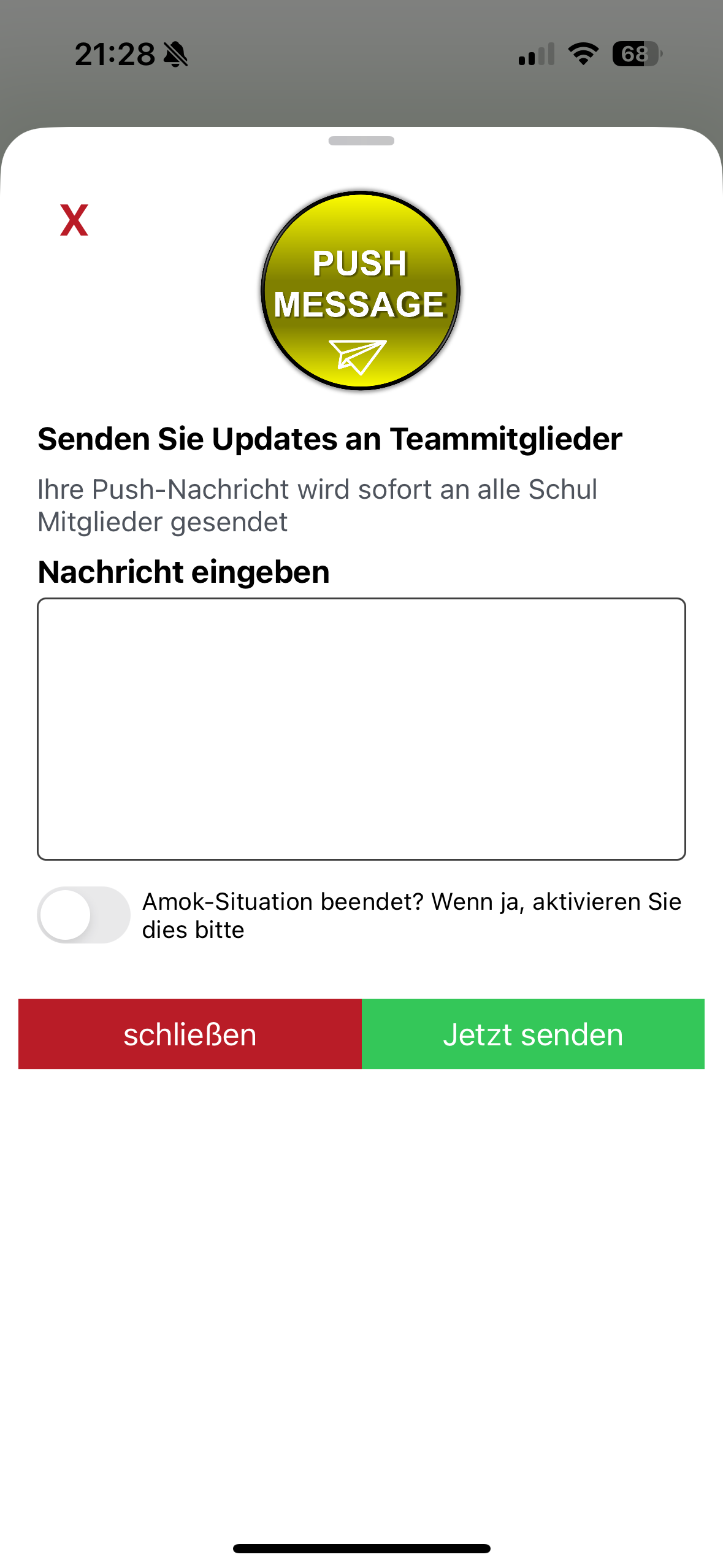Dismiss the sheet with the red X
This screenshot has height=1568, width=723.
[x=74, y=220]
